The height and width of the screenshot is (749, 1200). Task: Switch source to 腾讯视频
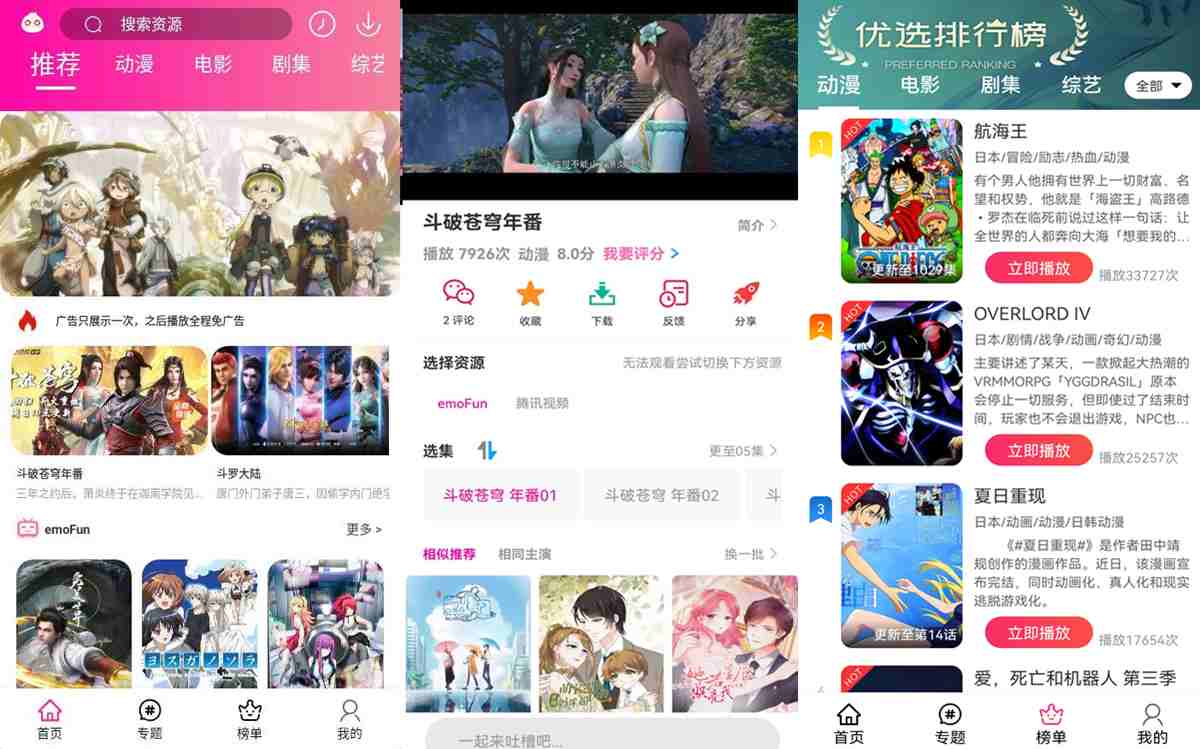542,403
